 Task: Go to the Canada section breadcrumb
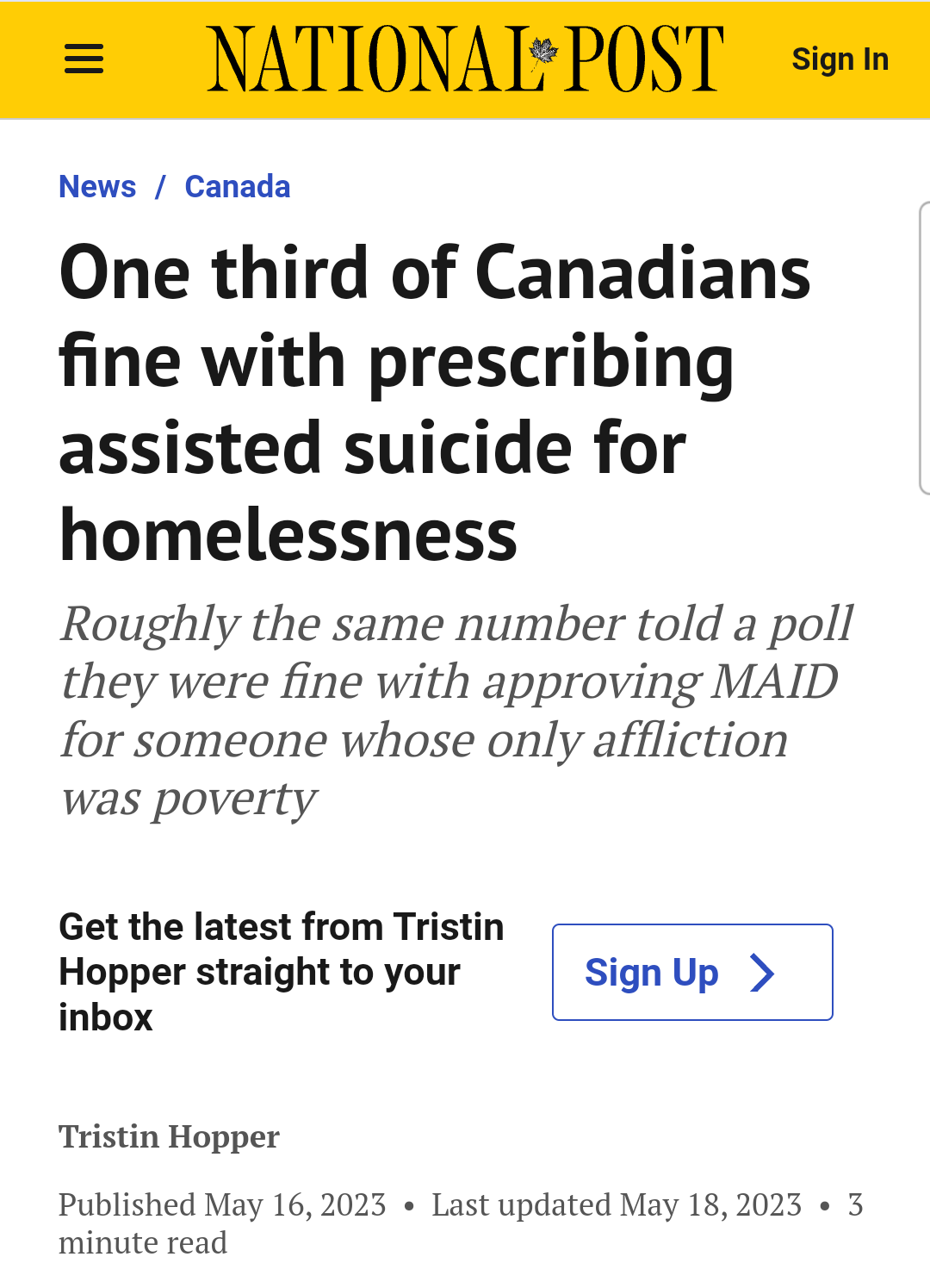pos(238,187)
